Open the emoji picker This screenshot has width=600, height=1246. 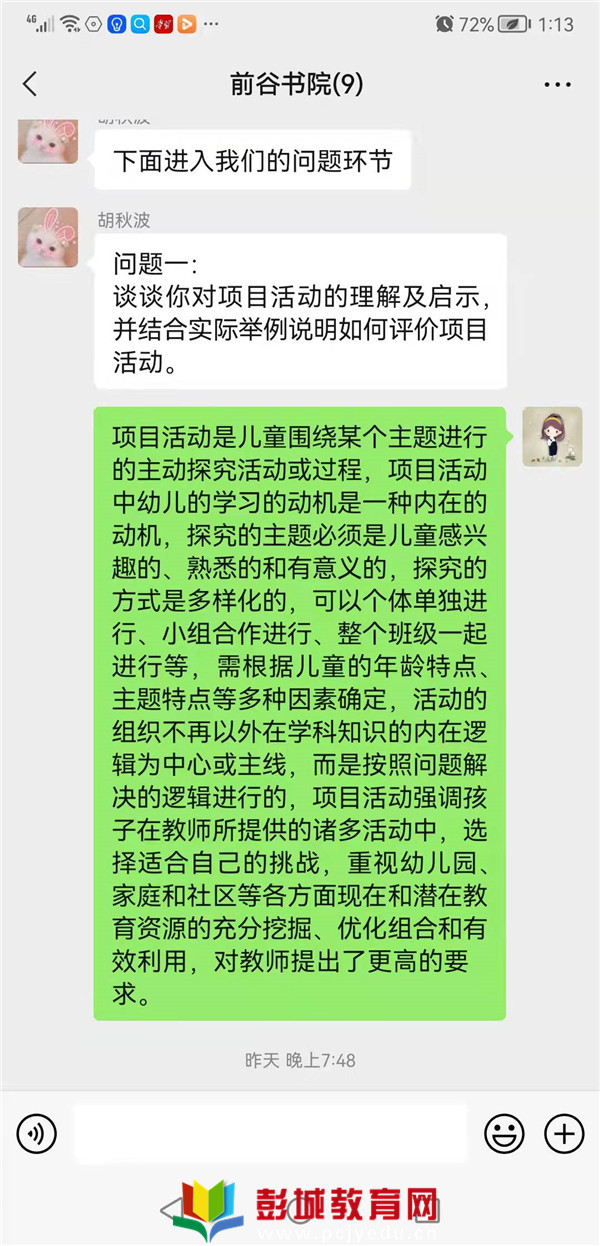[504, 1133]
